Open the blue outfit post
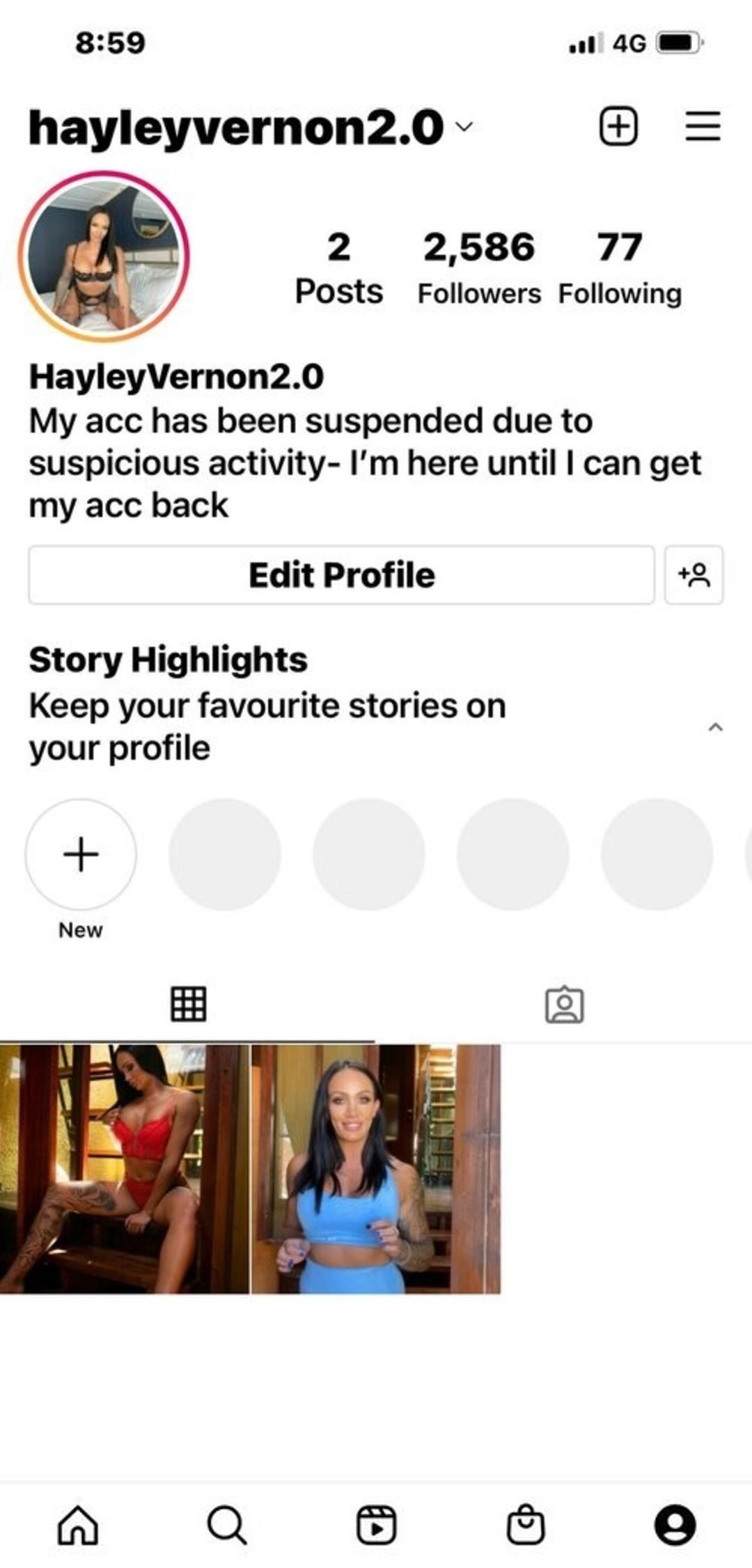 tap(375, 1168)
